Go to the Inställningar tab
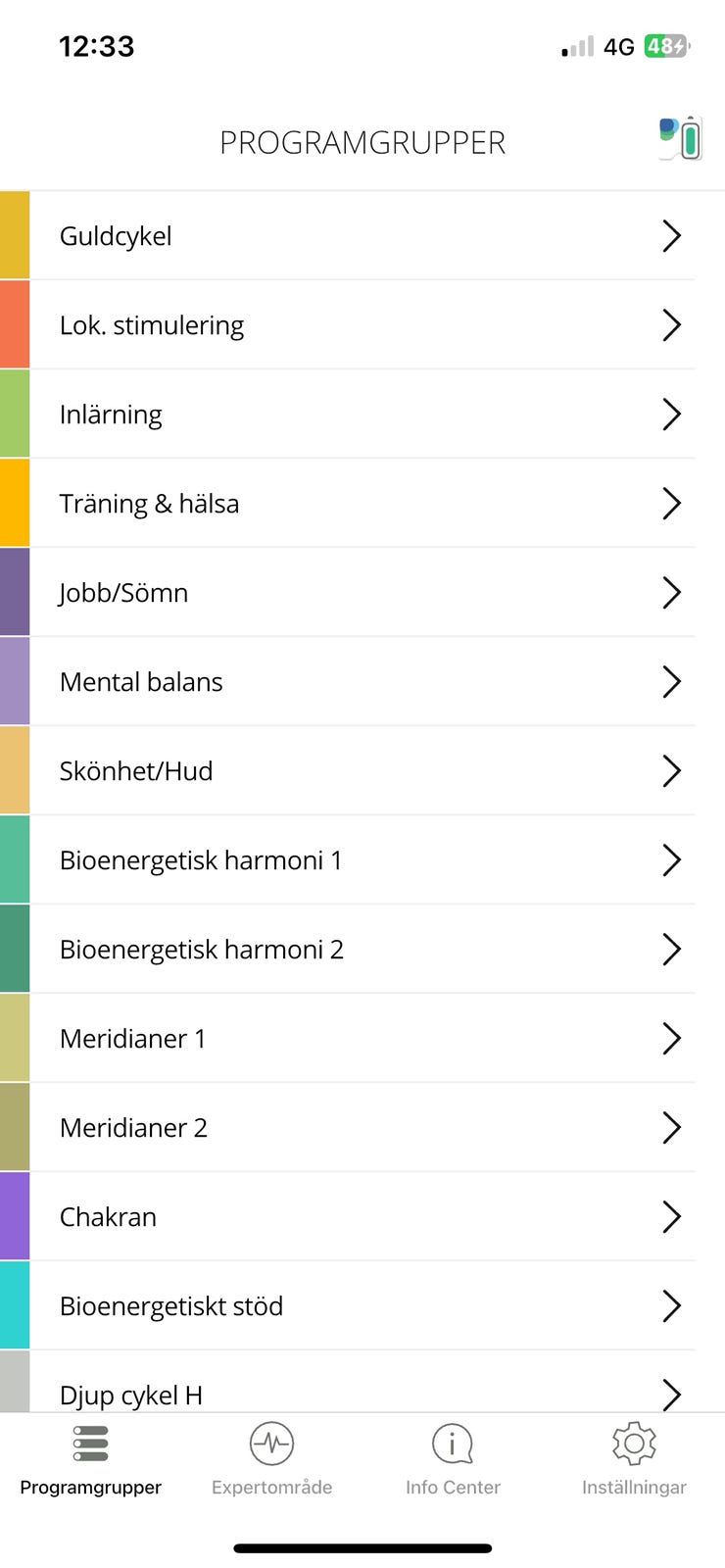Screen dimensions: 725x1568 click(x=634, y=1458)
